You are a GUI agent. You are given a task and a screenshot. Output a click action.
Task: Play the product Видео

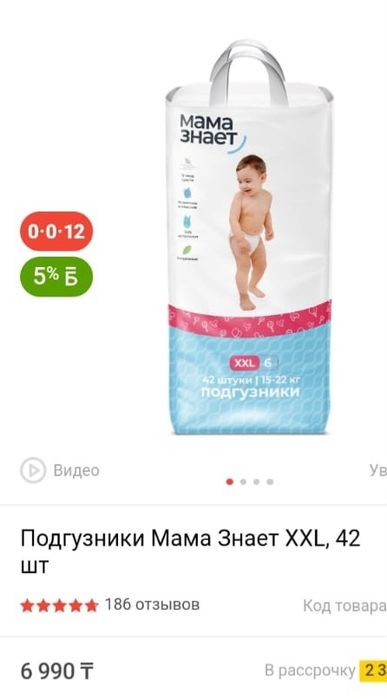click(60, 470)
